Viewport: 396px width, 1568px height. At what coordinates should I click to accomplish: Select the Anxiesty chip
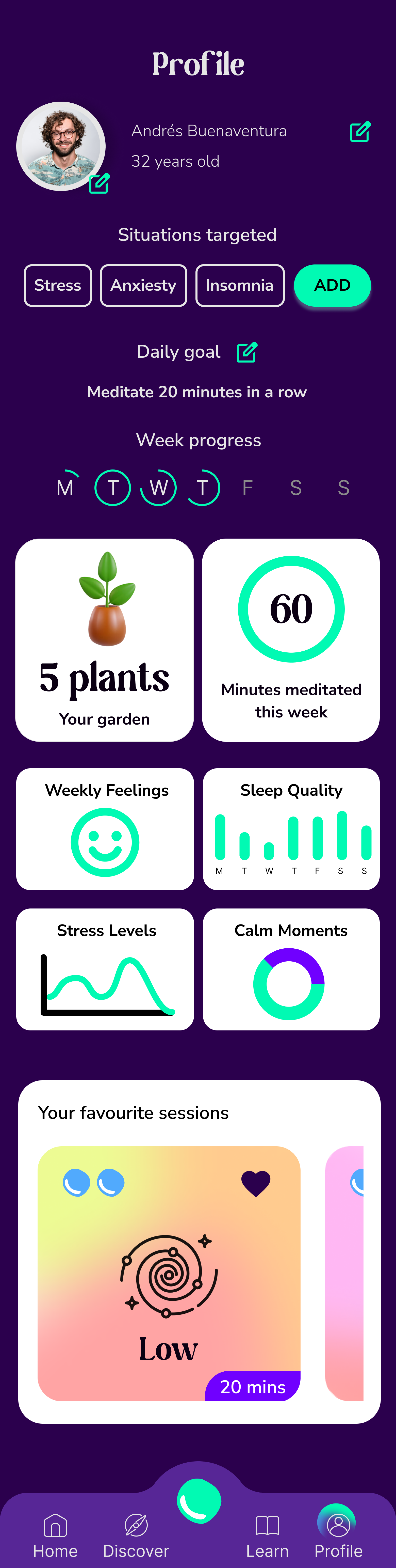pyautogui.click(x=144, y=286)
